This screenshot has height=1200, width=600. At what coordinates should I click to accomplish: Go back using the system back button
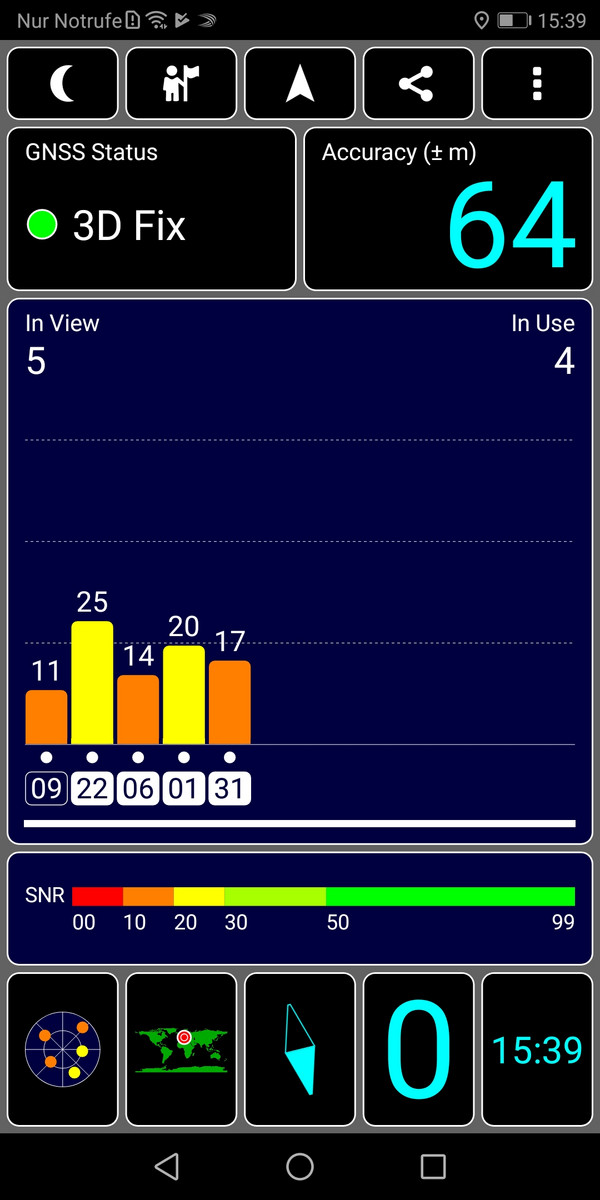pyautogui.click(x=167, y=1166)
